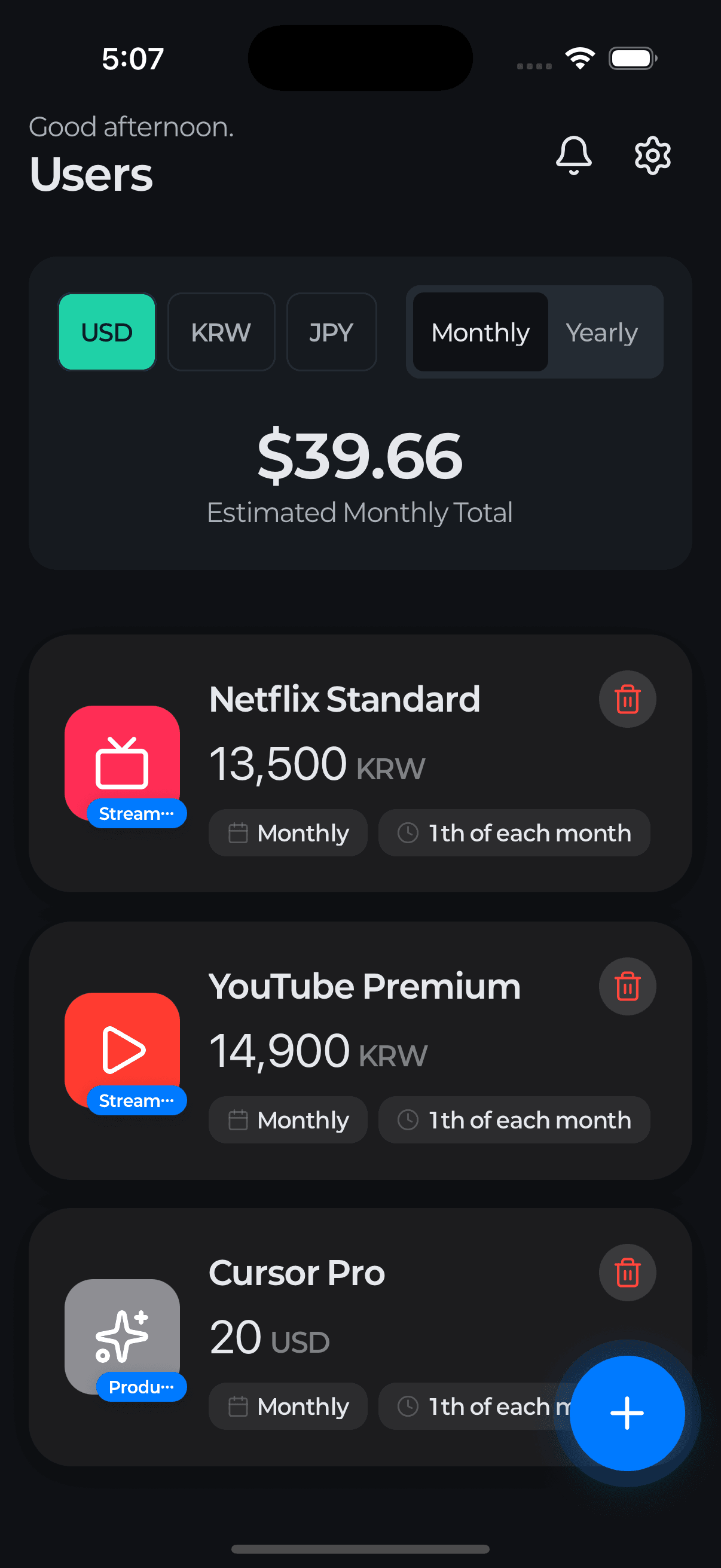Click the calendar icon on Netflix's Monthly badge
Image resolution: width=721 pixels, height=1568 pixels.
(239, 832)
